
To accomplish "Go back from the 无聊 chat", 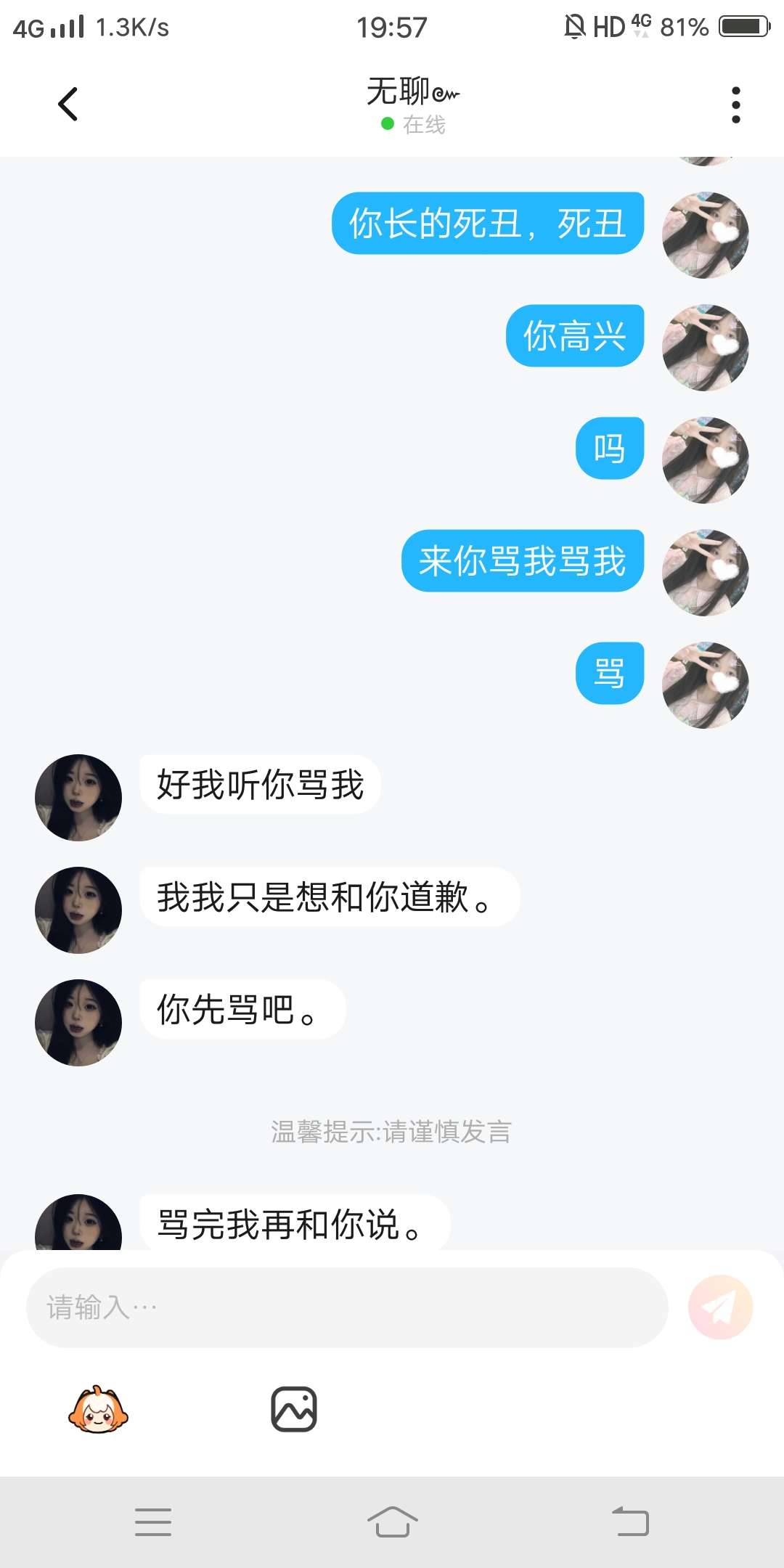I will [x=68, y=104].
